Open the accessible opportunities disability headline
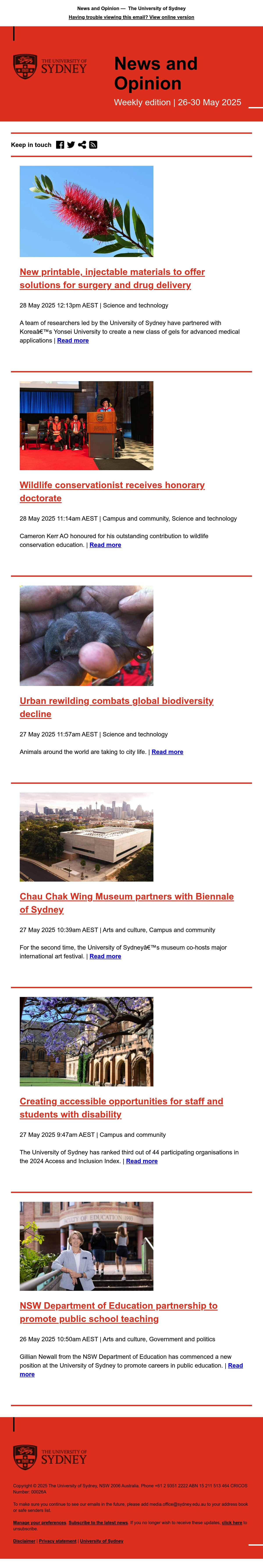This screenshot has height=1568, width=263. [121, 1108]
